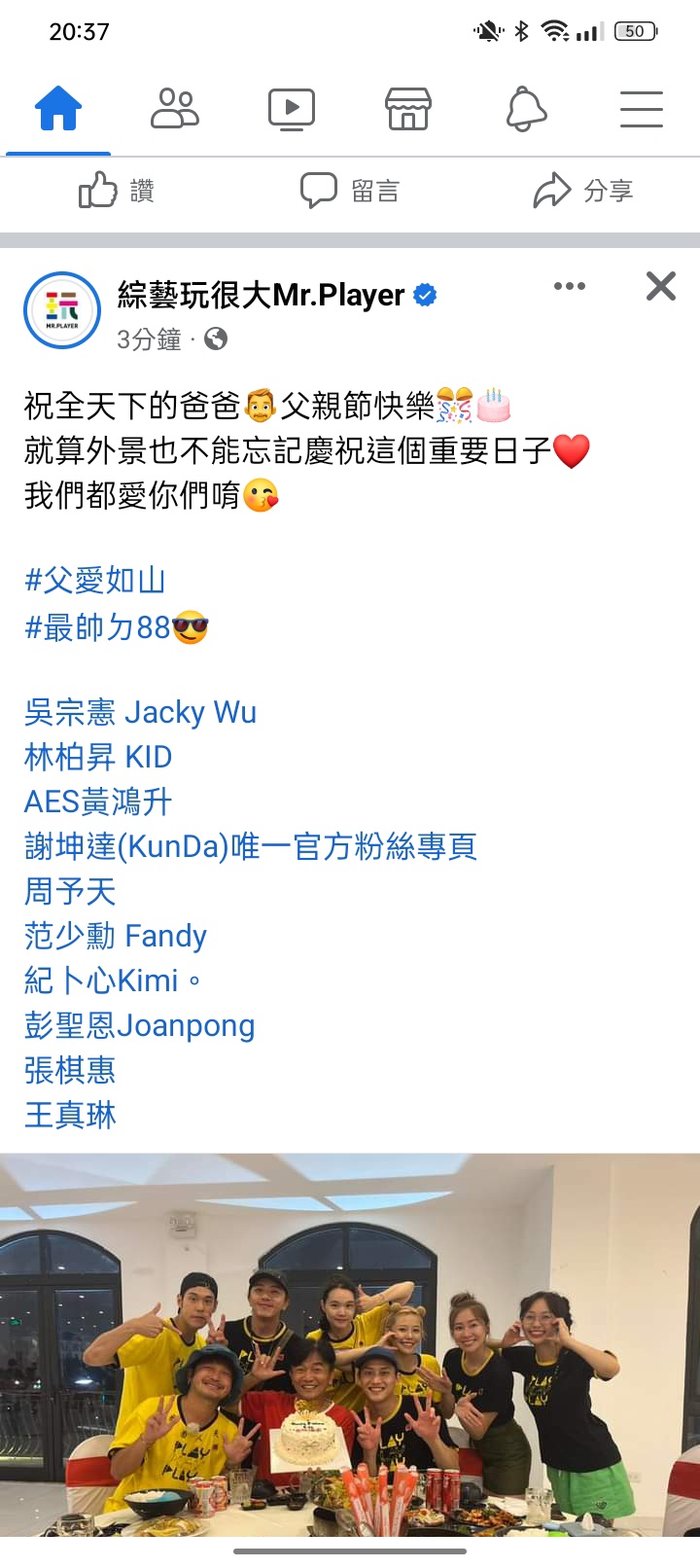Hide this post with the X
Screen dimensions: 700x1568
(661, 286)
